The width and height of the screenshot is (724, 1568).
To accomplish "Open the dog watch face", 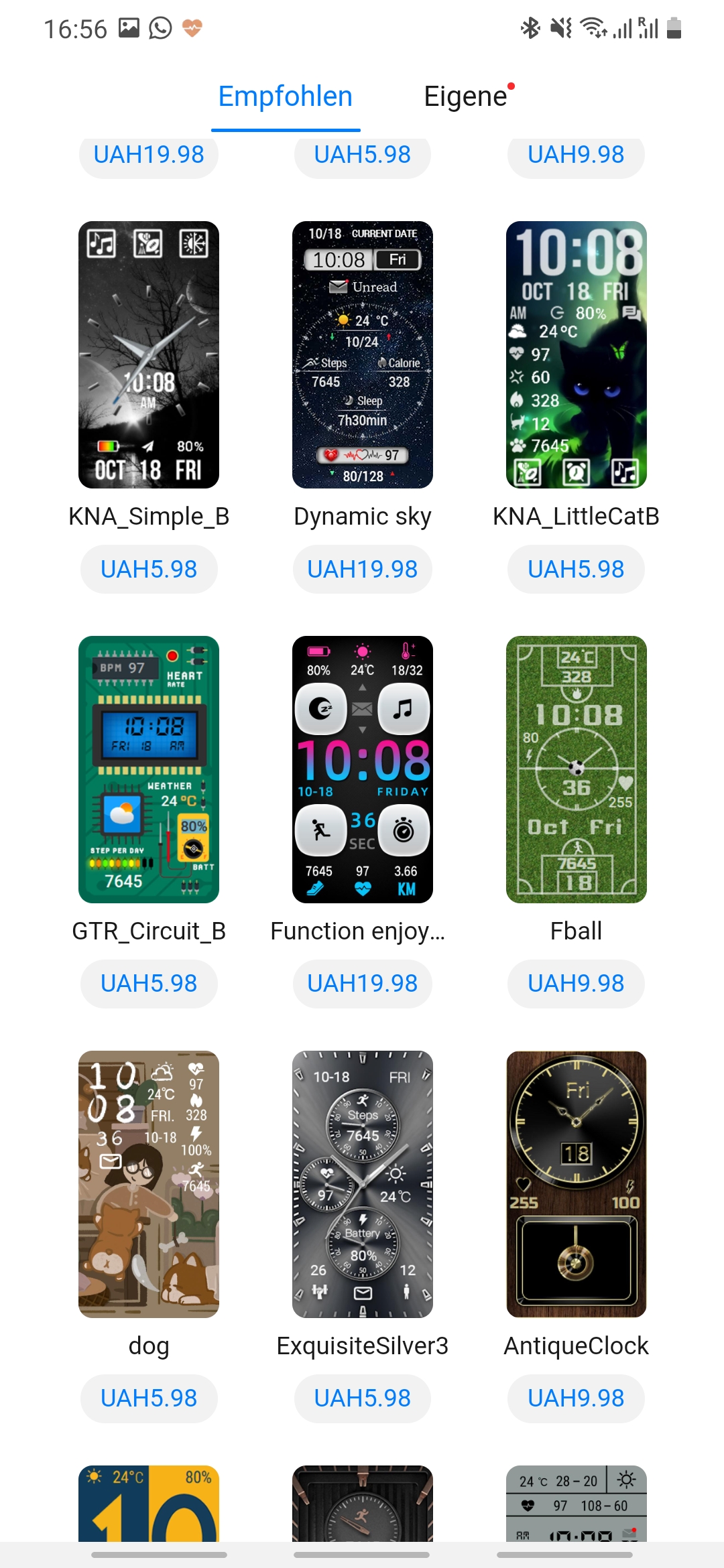I will [149, 1184].
